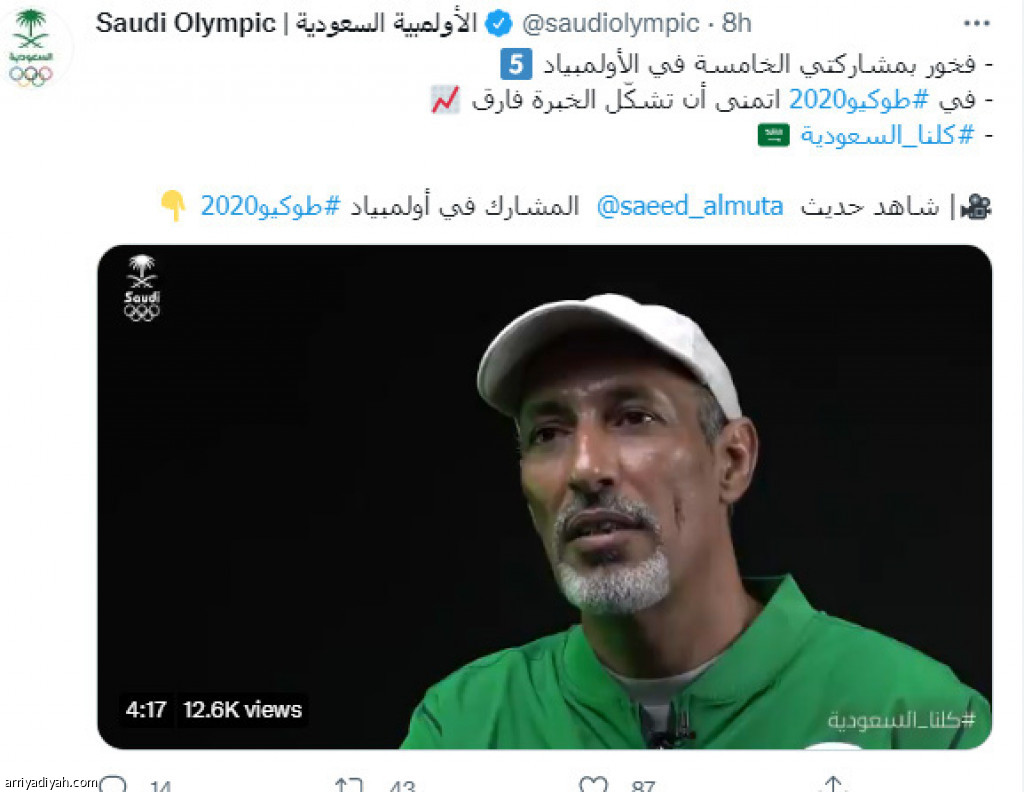Open the tweet's overflow menu

click(977, 24)
